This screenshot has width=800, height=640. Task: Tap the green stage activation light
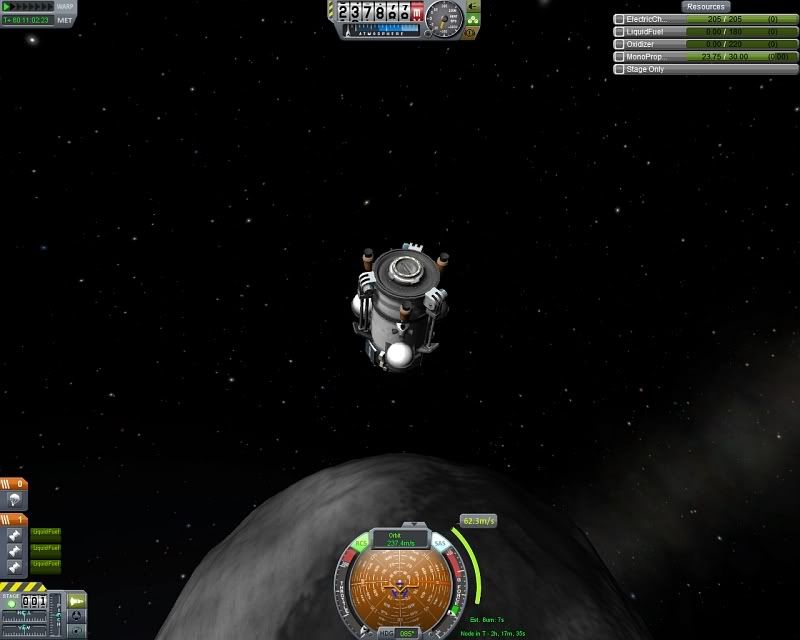[12, 602]
